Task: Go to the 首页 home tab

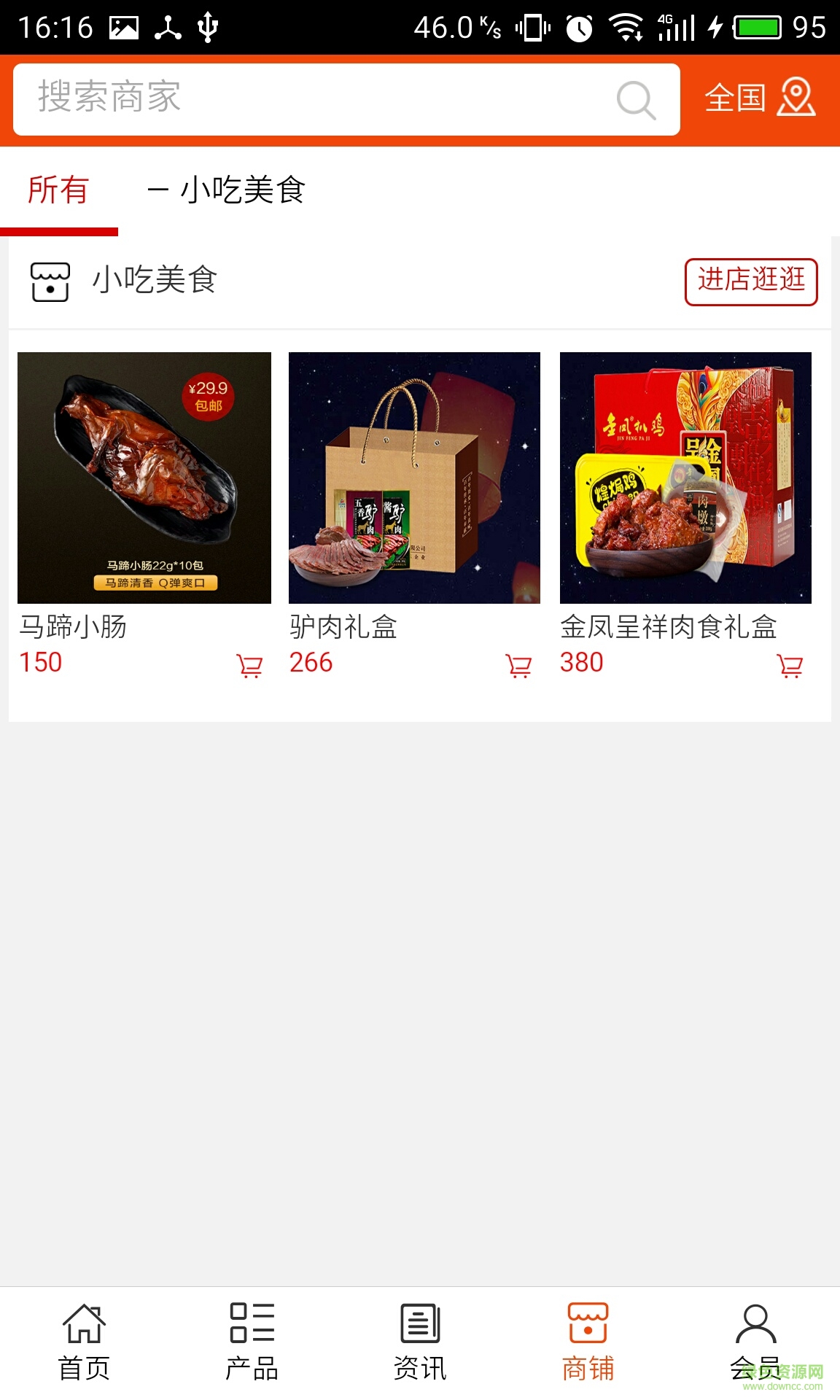Action: 84,1342
